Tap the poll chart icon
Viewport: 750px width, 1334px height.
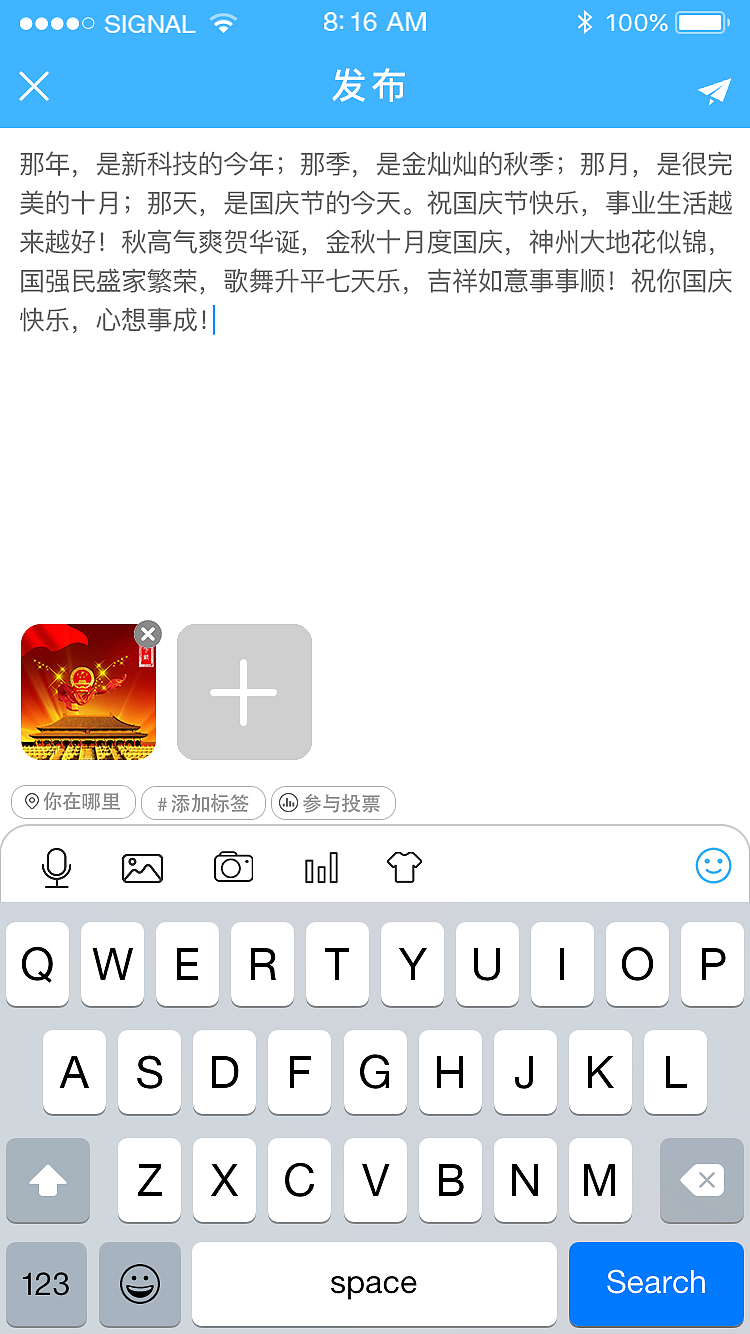(x=321, y=866)
